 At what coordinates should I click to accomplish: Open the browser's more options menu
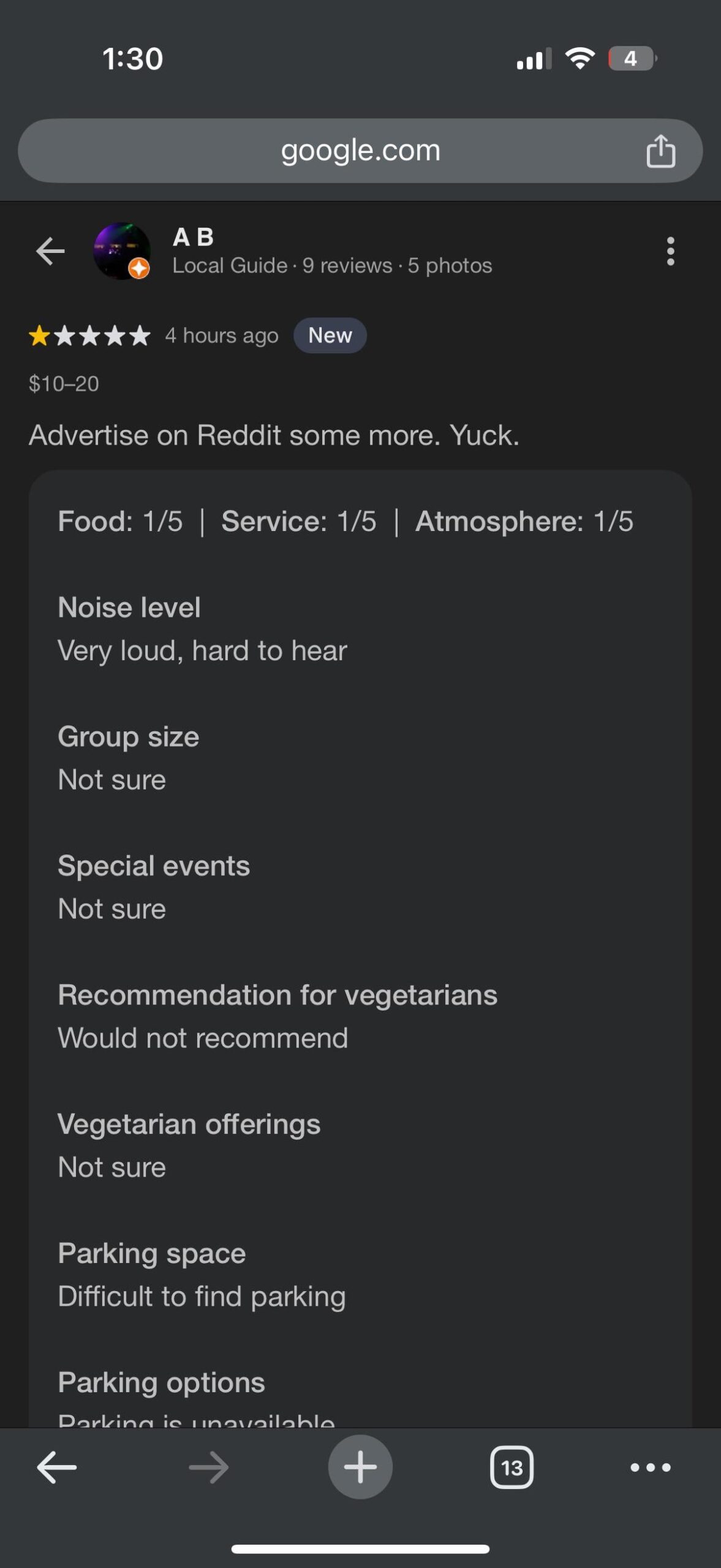pyautogui.click(x=651, y=1467)
